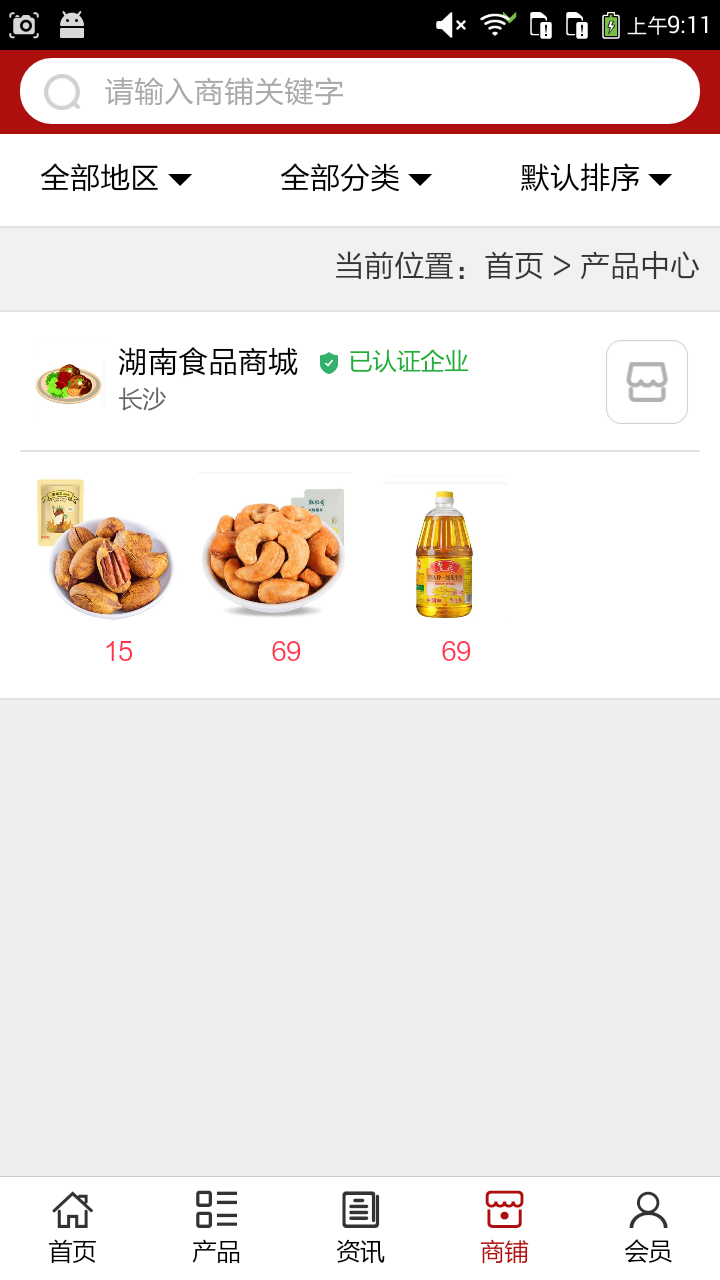720x1280 pixels.
Task: Expand the 默认排序 sorting dropdown
Action: coord(594,179)
